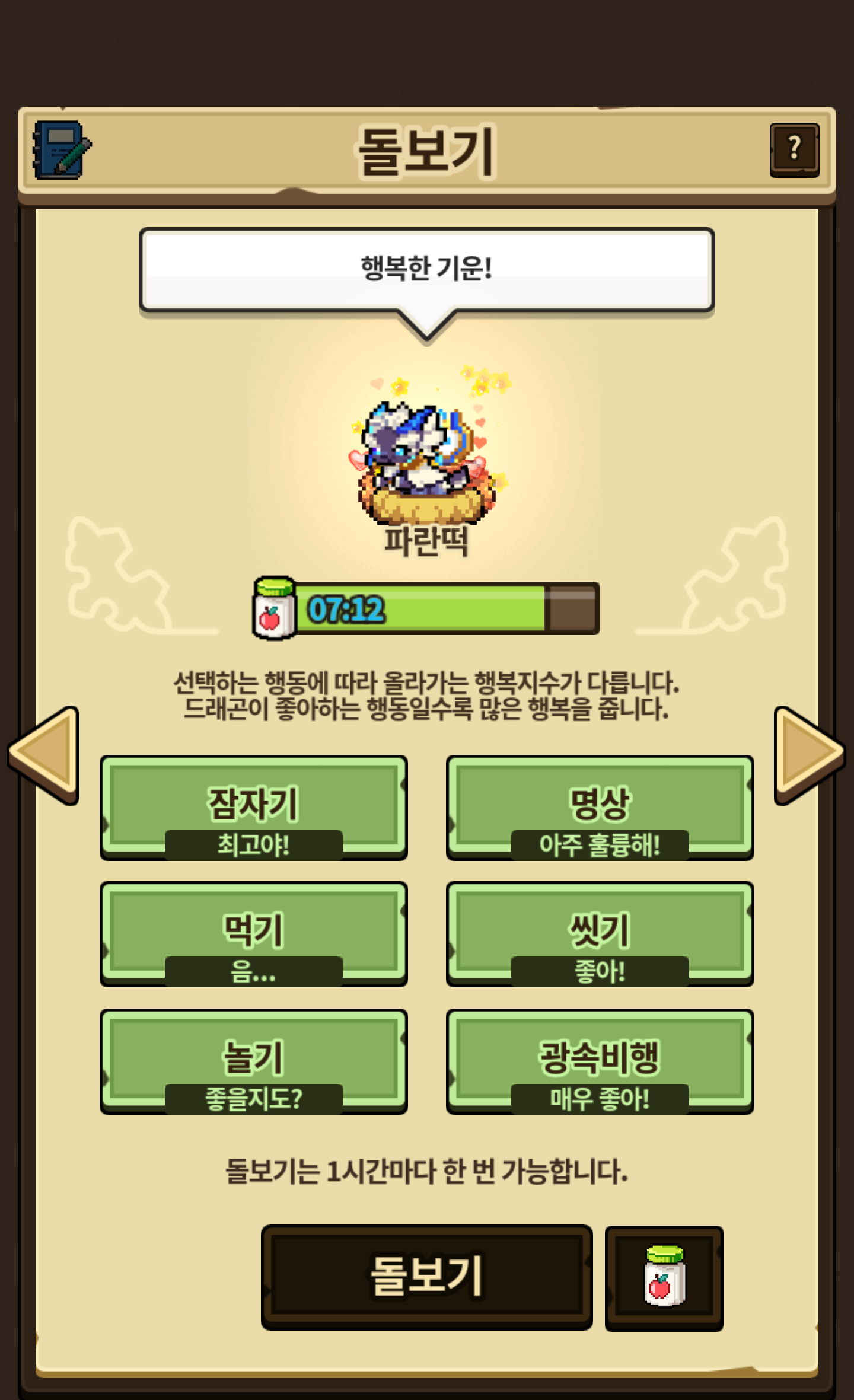Tap the large 돌보기 button at the bottom
The height and width of the screenshot is (1400, 854).
tap(426, 1277)
